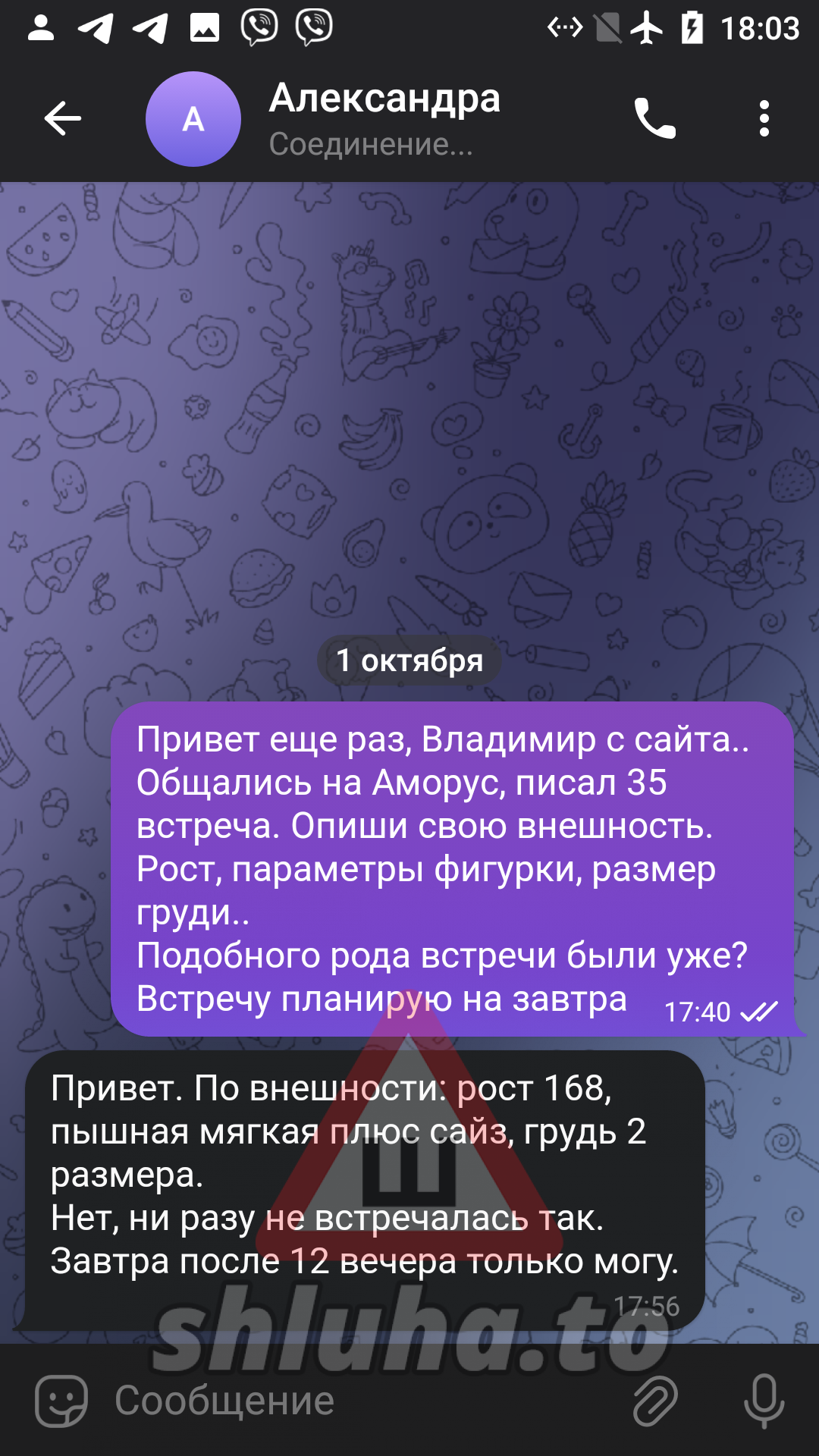
Task: Start a voice call with Александра
Action: tap(654, 119)
